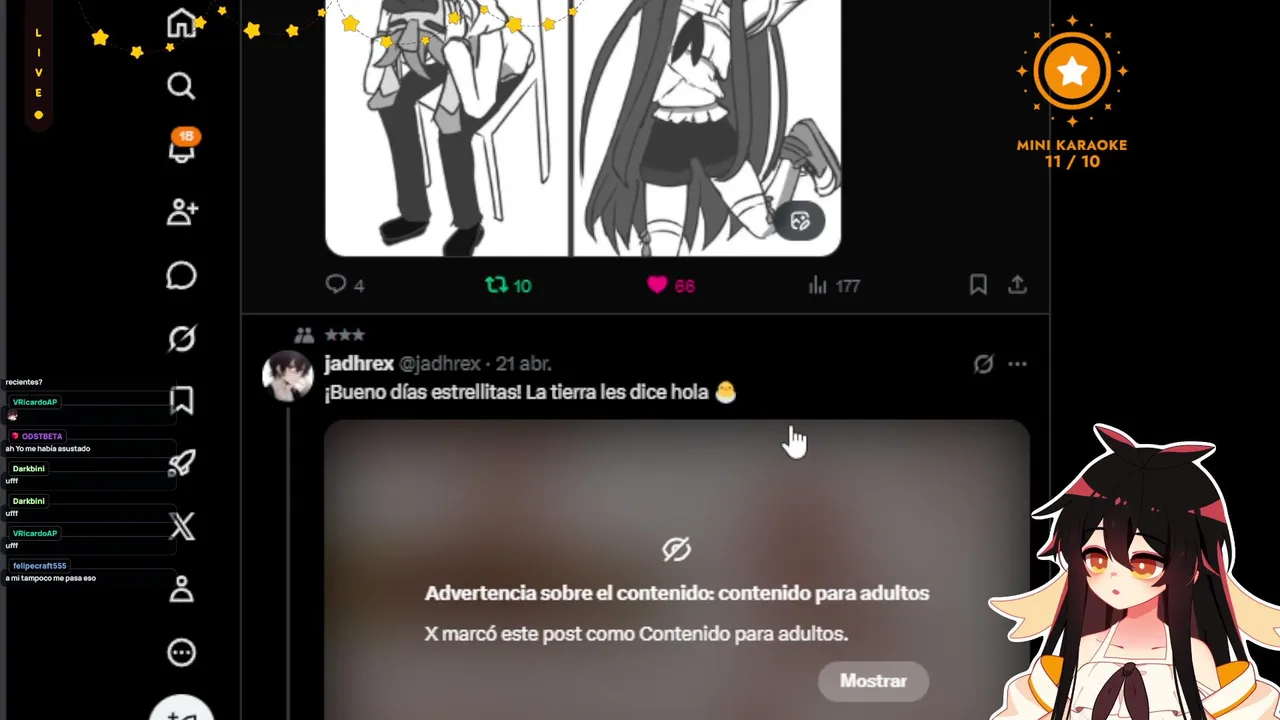Share the manga image post

1017,285
